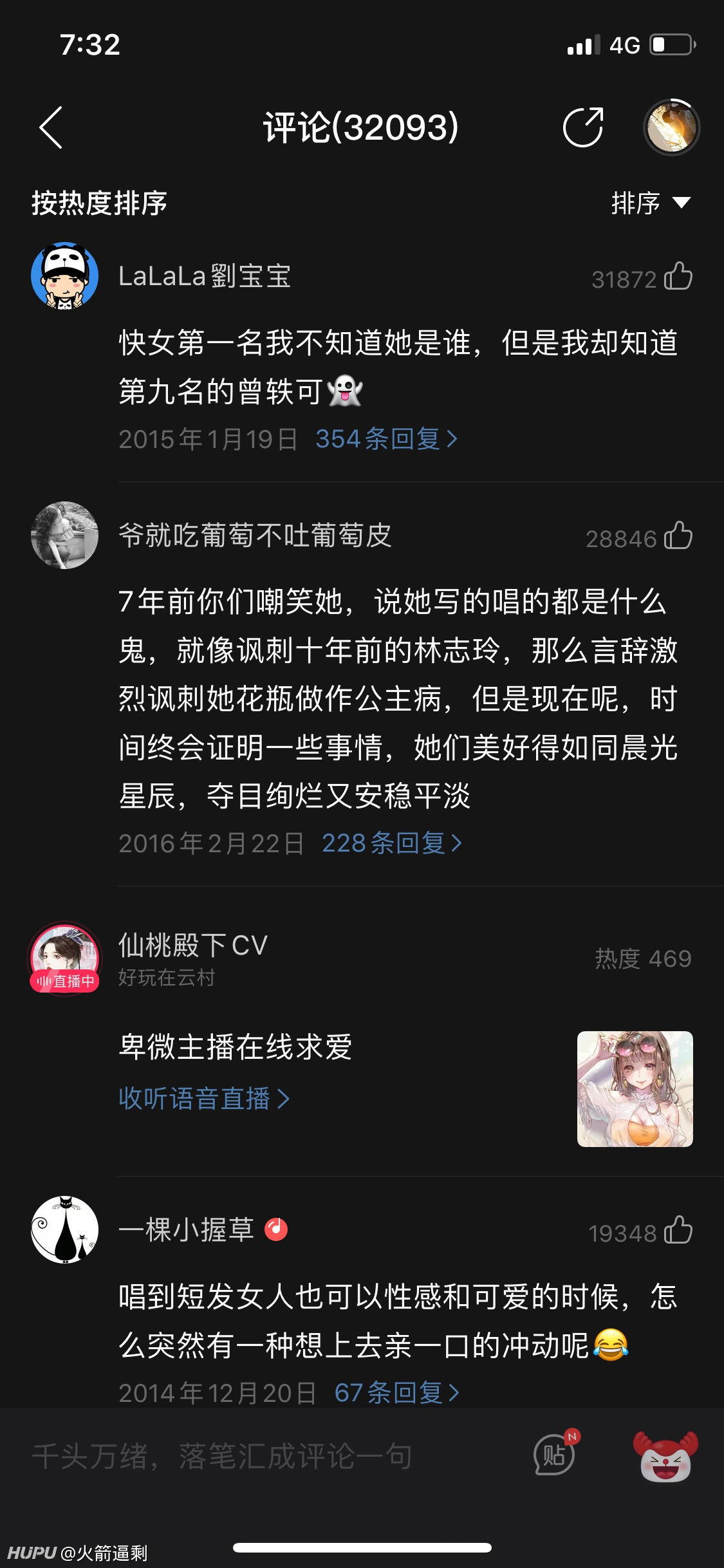This screenshot has width=724, height=1568.
Task: Open the now-playing disc in the header
Action: pyautogui.click(x=671, y=127)
